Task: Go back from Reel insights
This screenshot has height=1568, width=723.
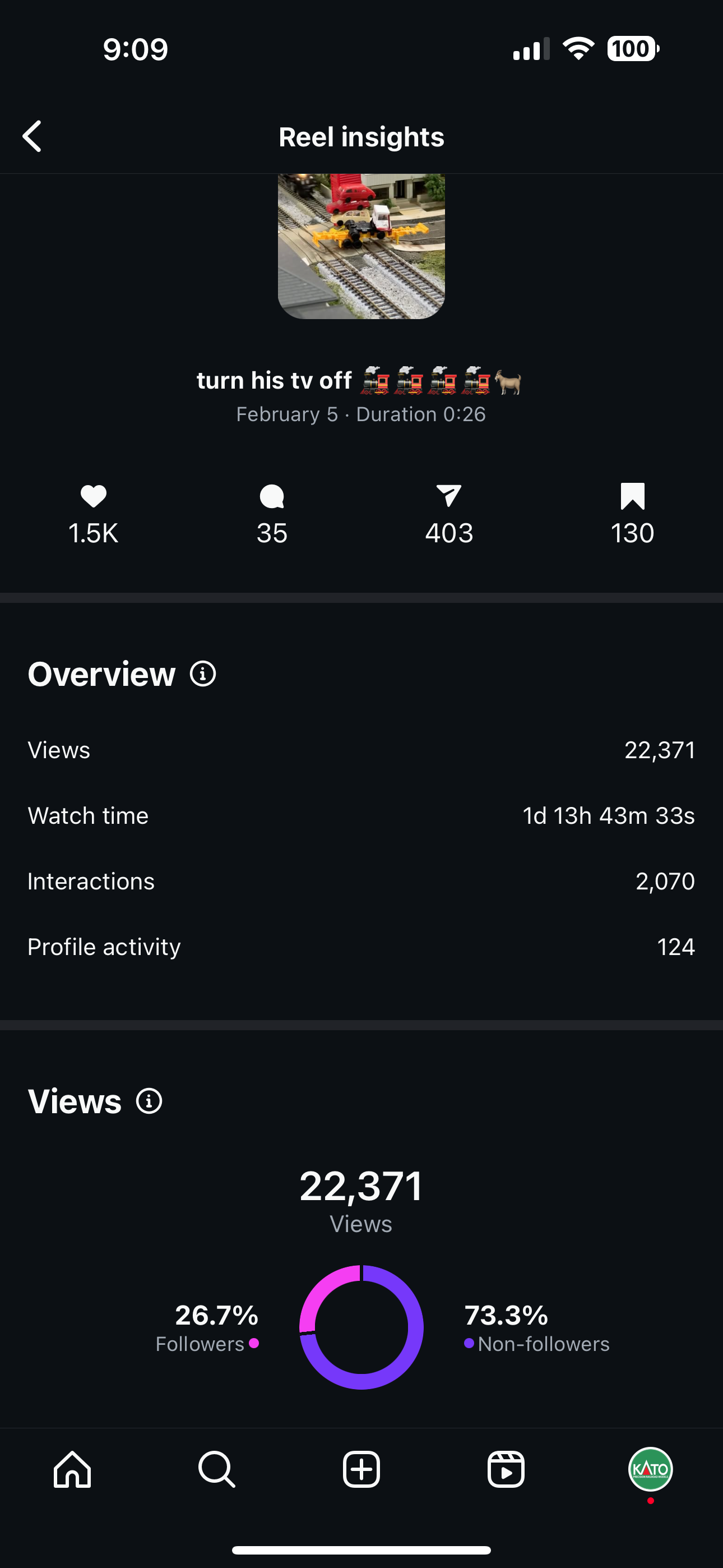Action: click(x=33, y=136)
